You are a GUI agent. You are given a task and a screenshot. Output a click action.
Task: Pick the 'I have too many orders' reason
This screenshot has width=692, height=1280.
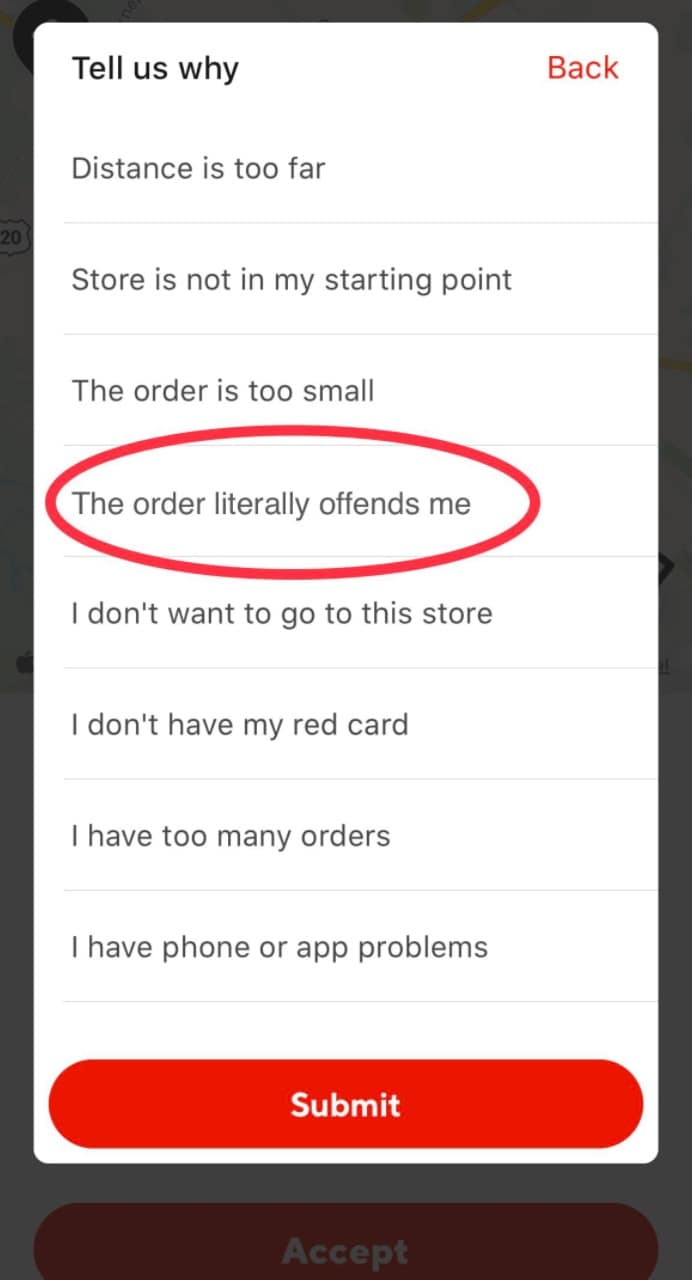tap(231, 835)
